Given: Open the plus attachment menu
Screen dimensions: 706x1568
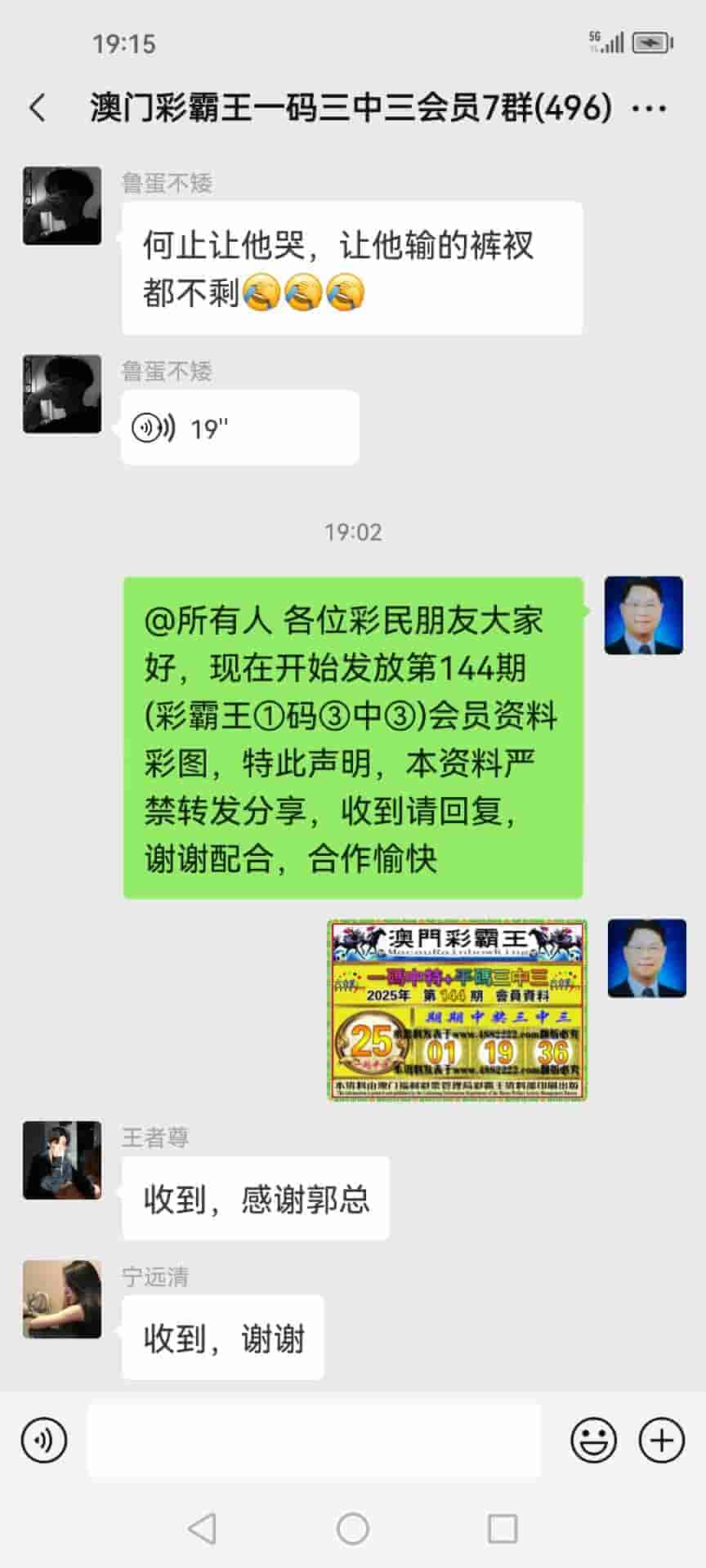Looking at the screenshot, I should [661, 1441].
